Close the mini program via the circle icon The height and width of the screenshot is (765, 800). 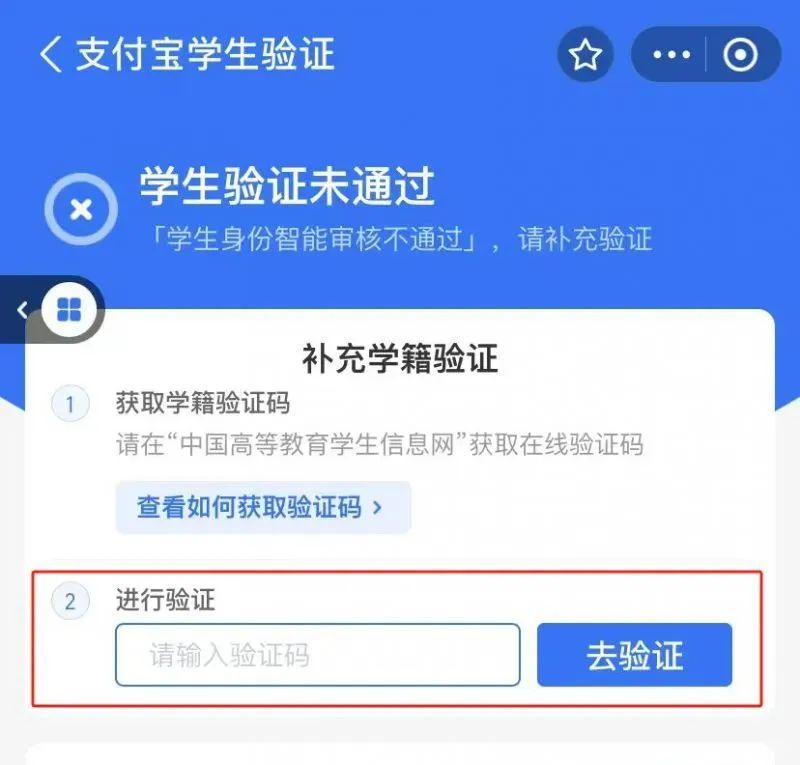740,55
